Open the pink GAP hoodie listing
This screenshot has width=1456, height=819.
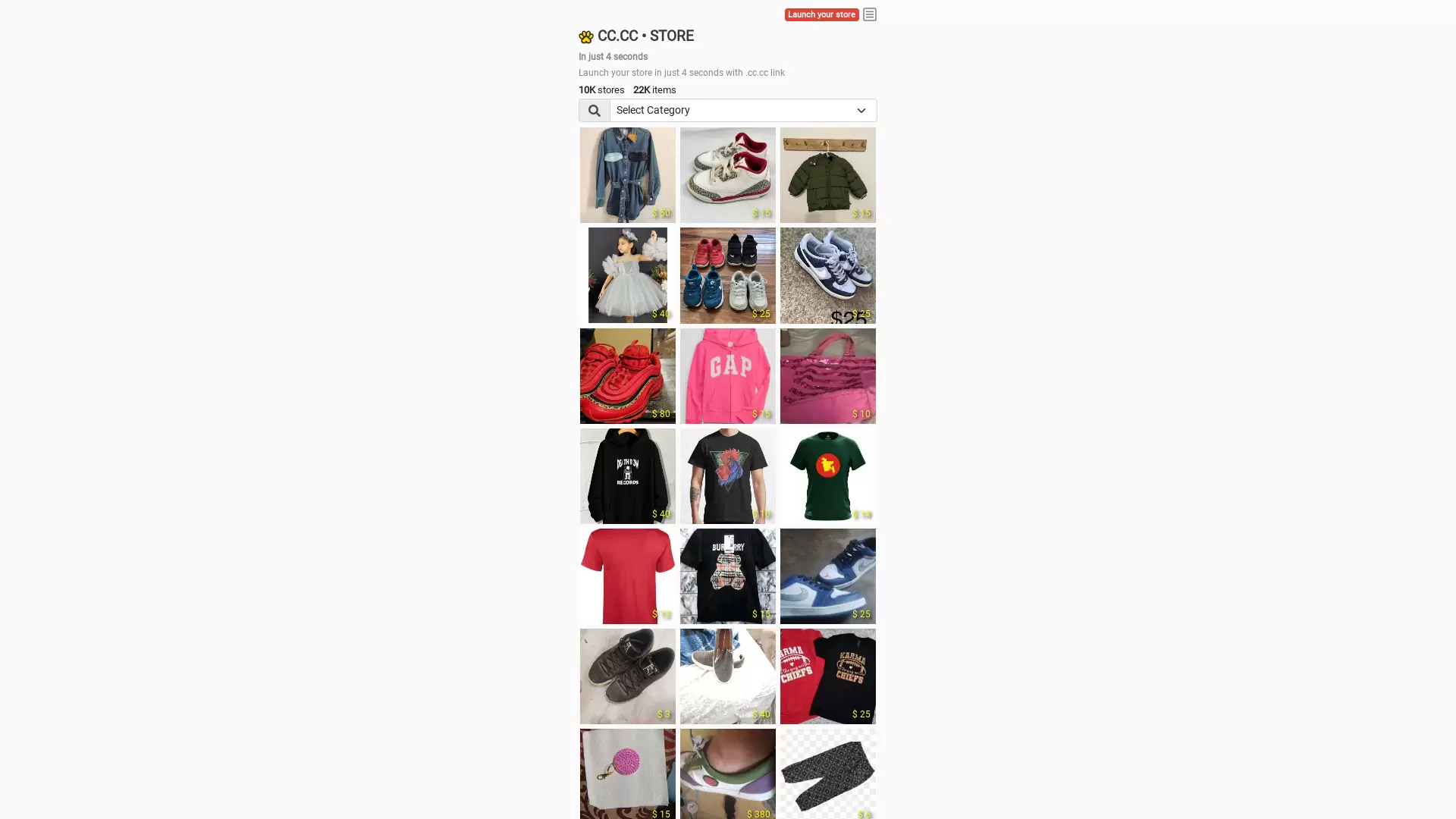727,376
